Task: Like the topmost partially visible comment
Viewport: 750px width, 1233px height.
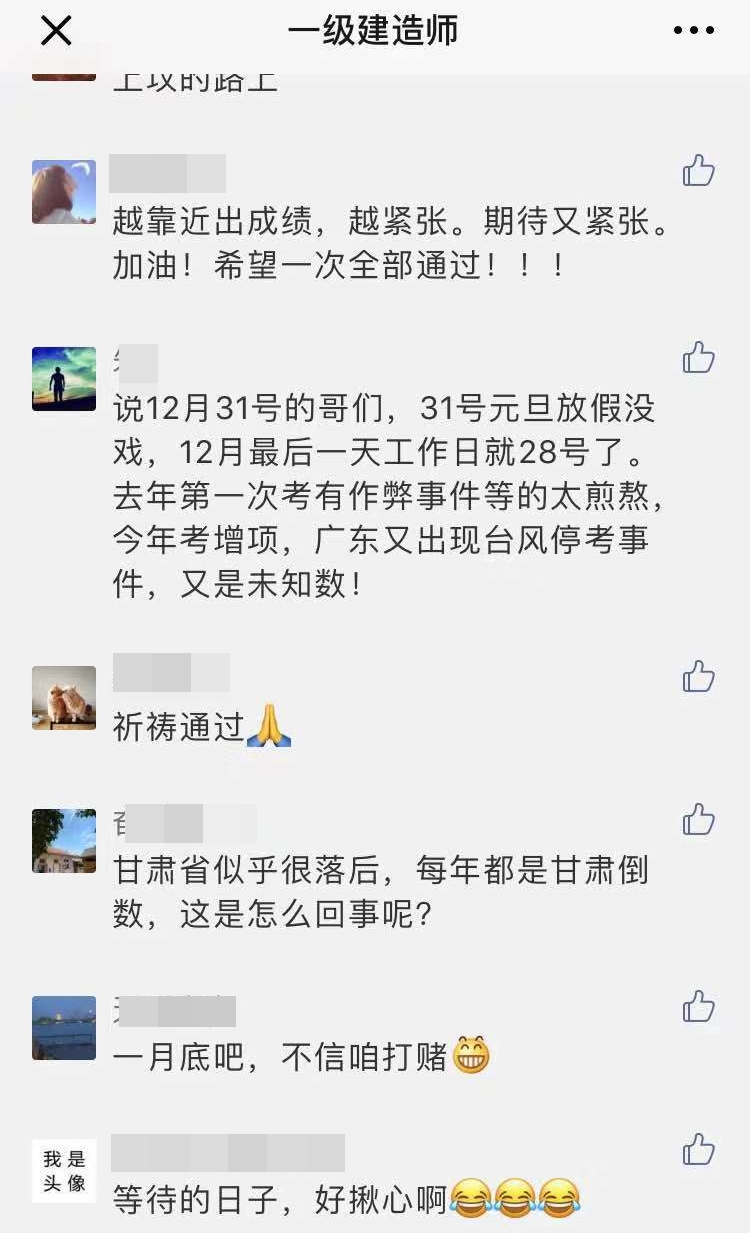Action: coord(700,75)
